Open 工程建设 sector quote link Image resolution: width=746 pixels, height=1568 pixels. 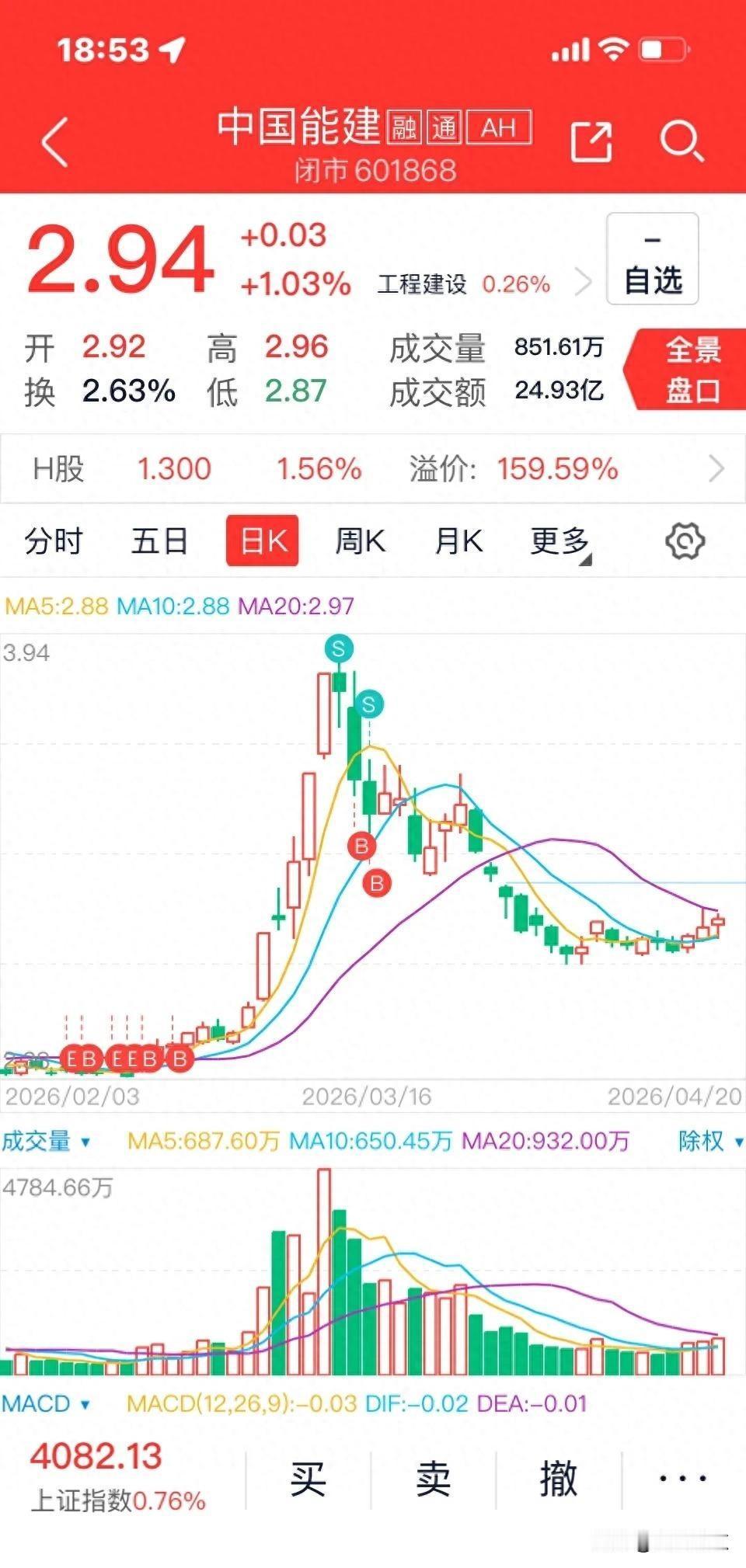click(424, 284)
